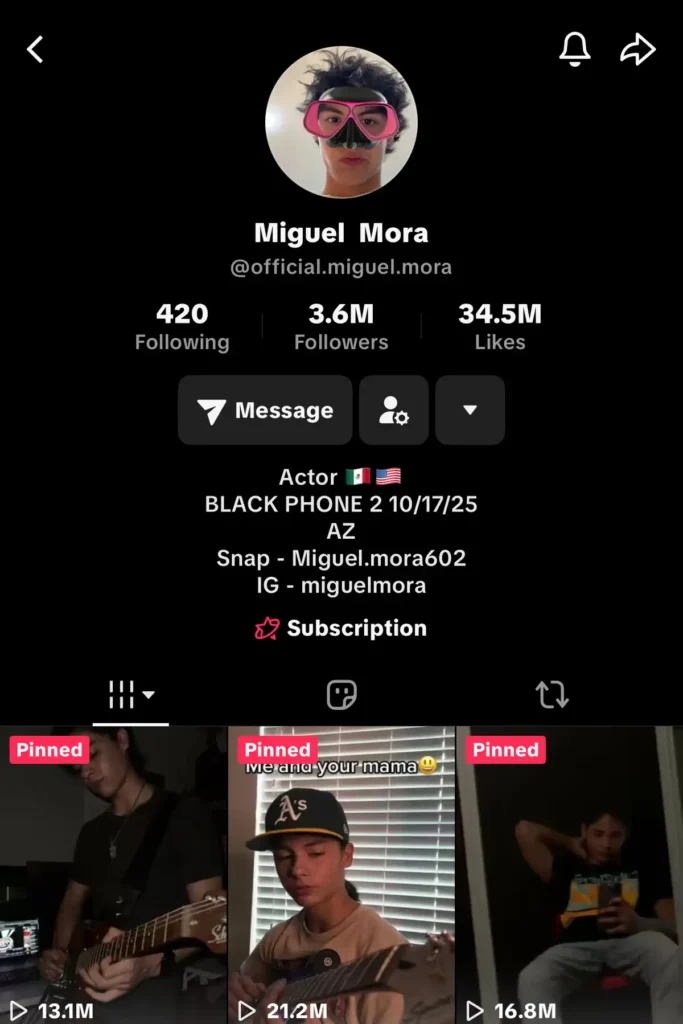
Task: Open the follow settings person icon
Action: (x=394, y=410)
